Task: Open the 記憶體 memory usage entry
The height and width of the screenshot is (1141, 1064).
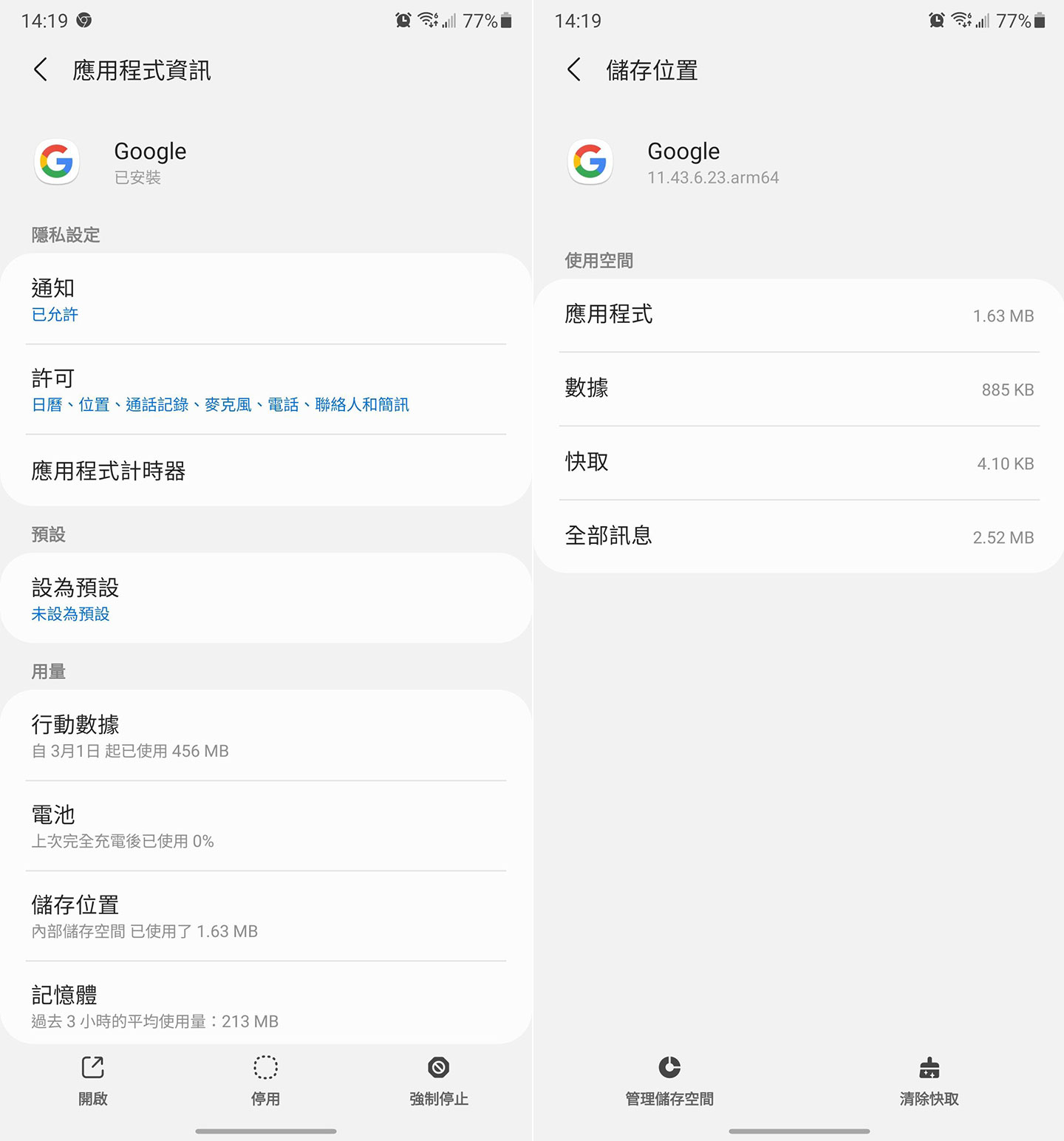Action: pyautogui.click(x=266, y=1005)
